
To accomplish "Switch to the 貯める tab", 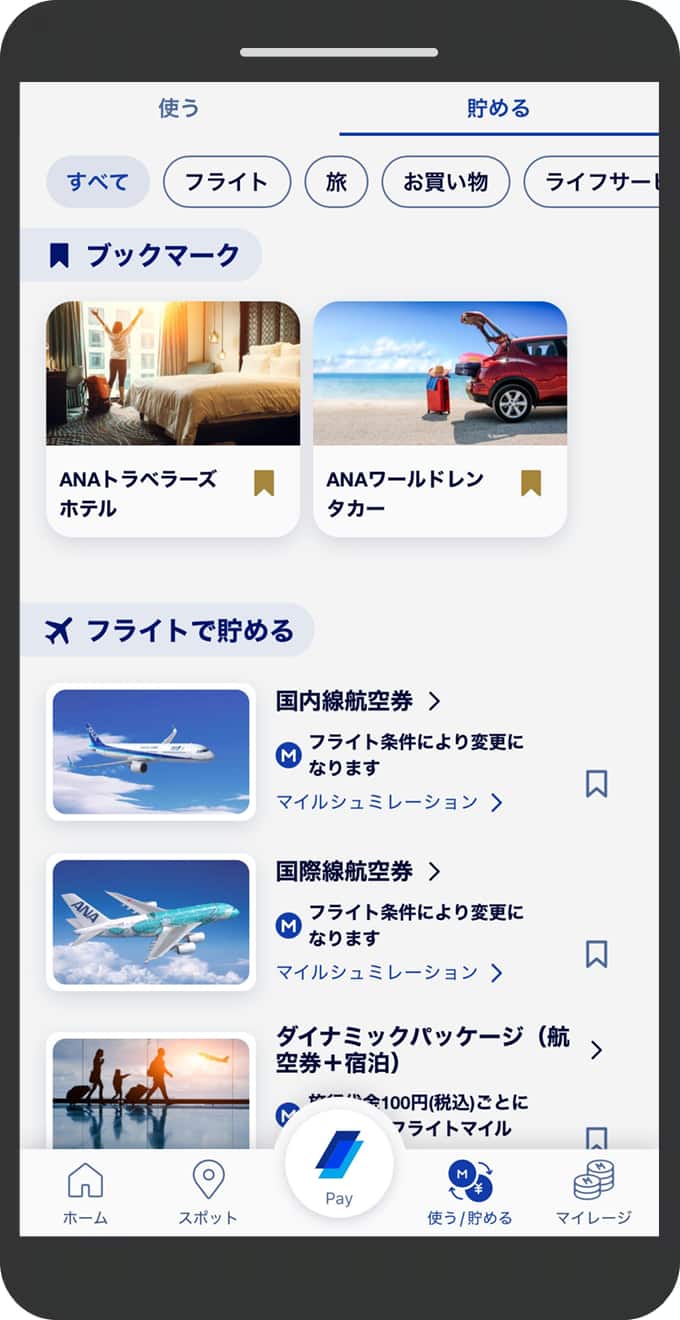I will click(x=498, y=108).
